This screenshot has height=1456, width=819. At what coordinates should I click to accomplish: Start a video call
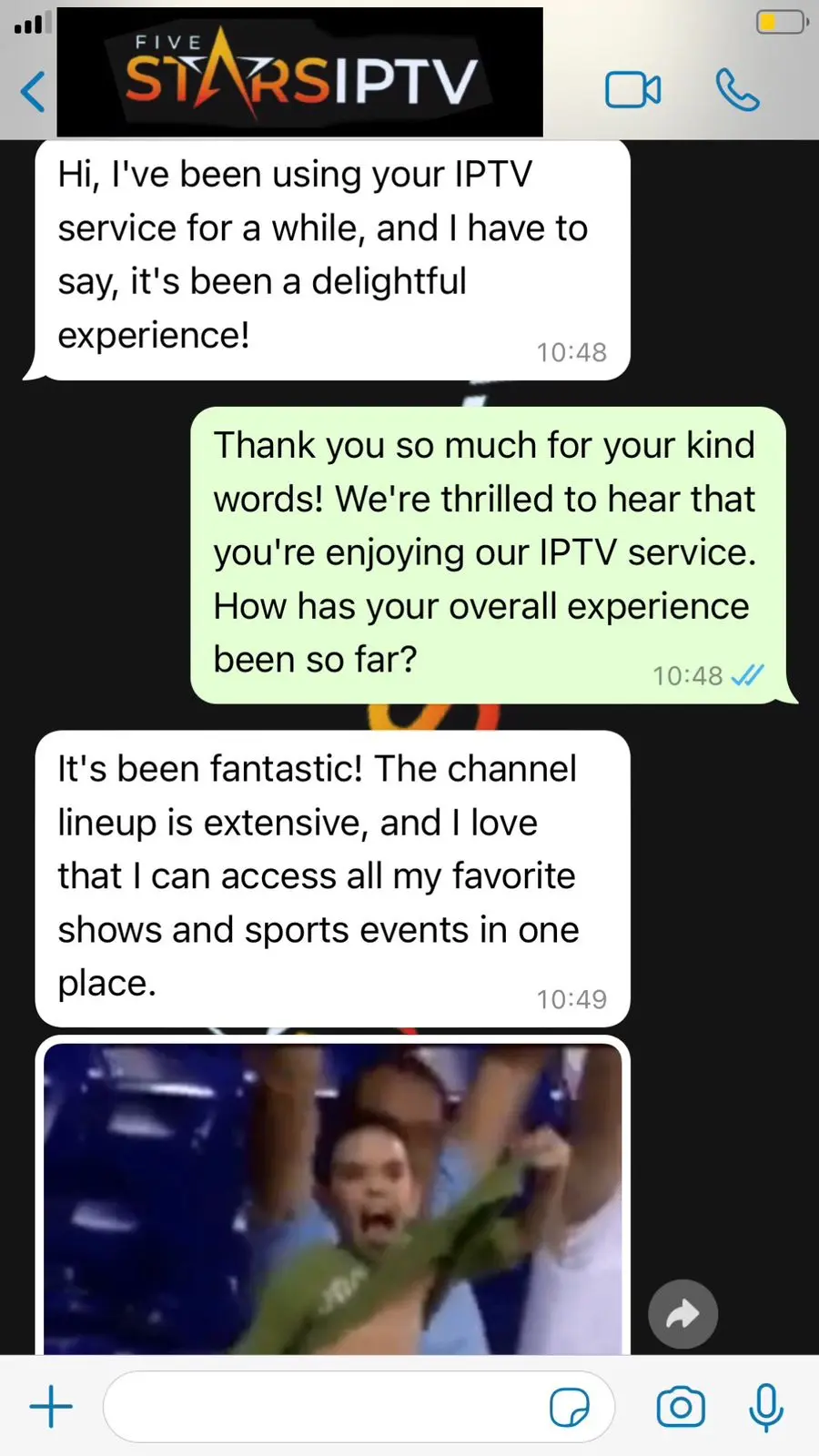pyautogui.click(x=632, y=91)
